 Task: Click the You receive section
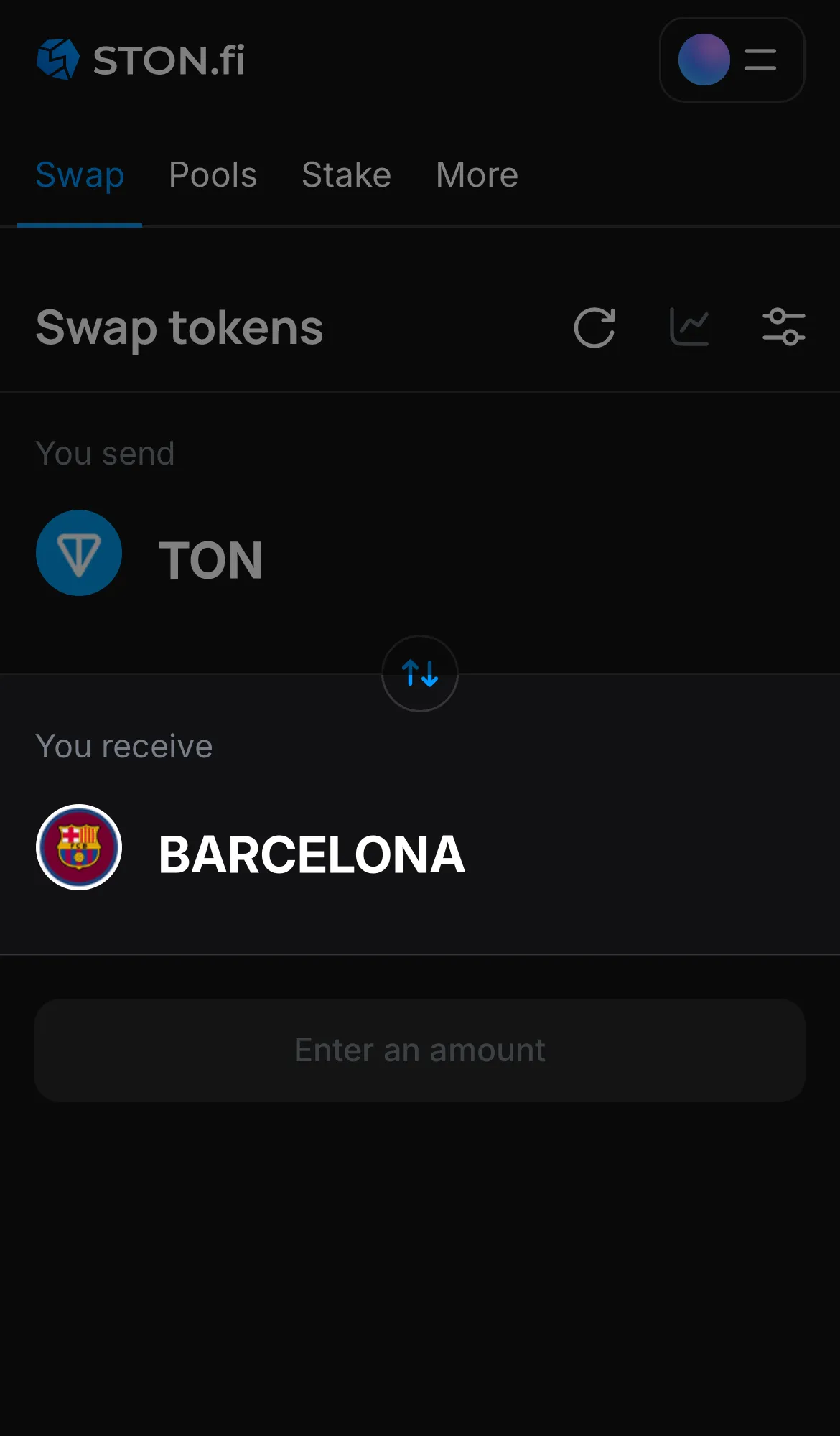(124, 745)
